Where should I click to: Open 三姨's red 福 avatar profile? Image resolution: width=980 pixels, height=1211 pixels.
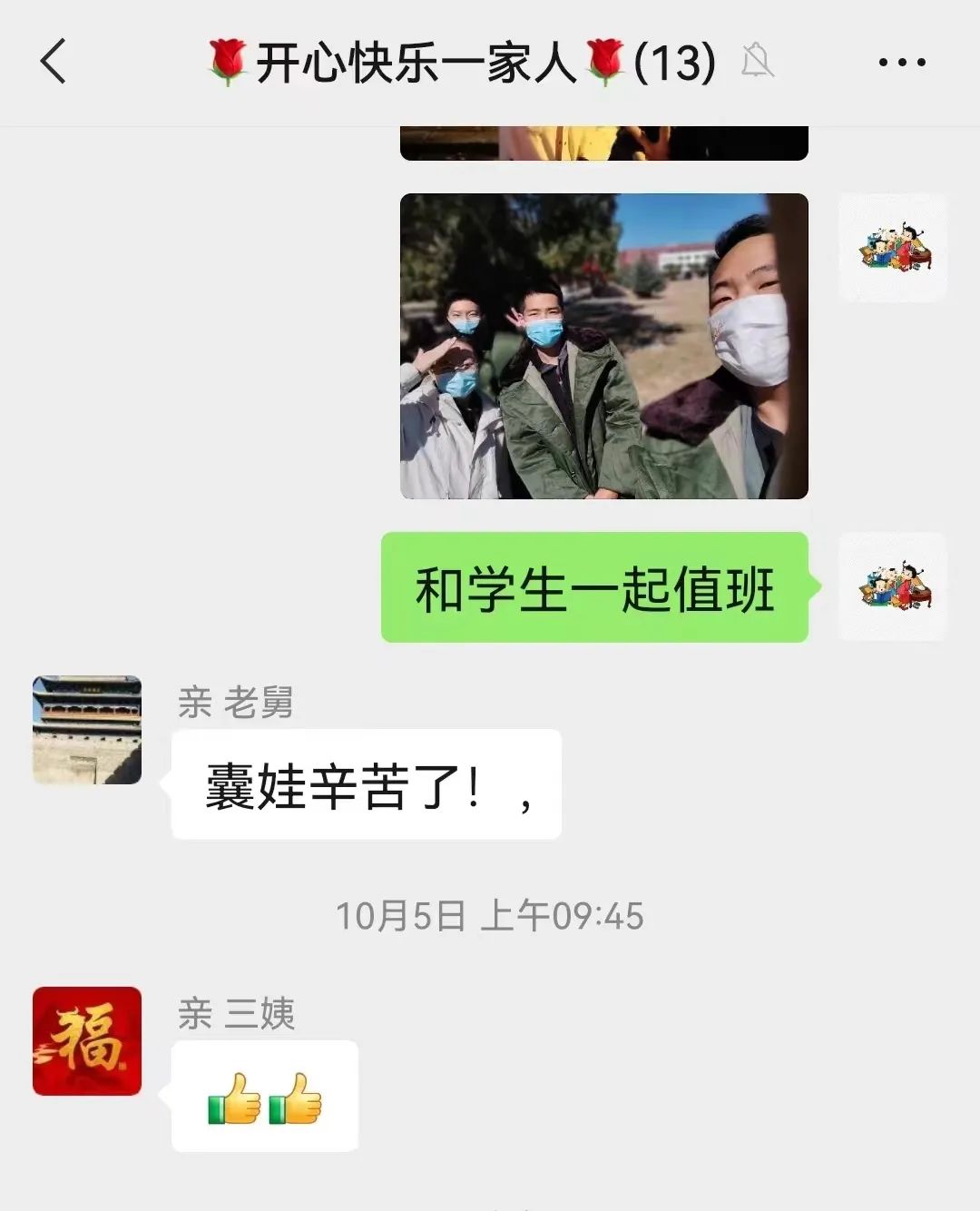87,1040
